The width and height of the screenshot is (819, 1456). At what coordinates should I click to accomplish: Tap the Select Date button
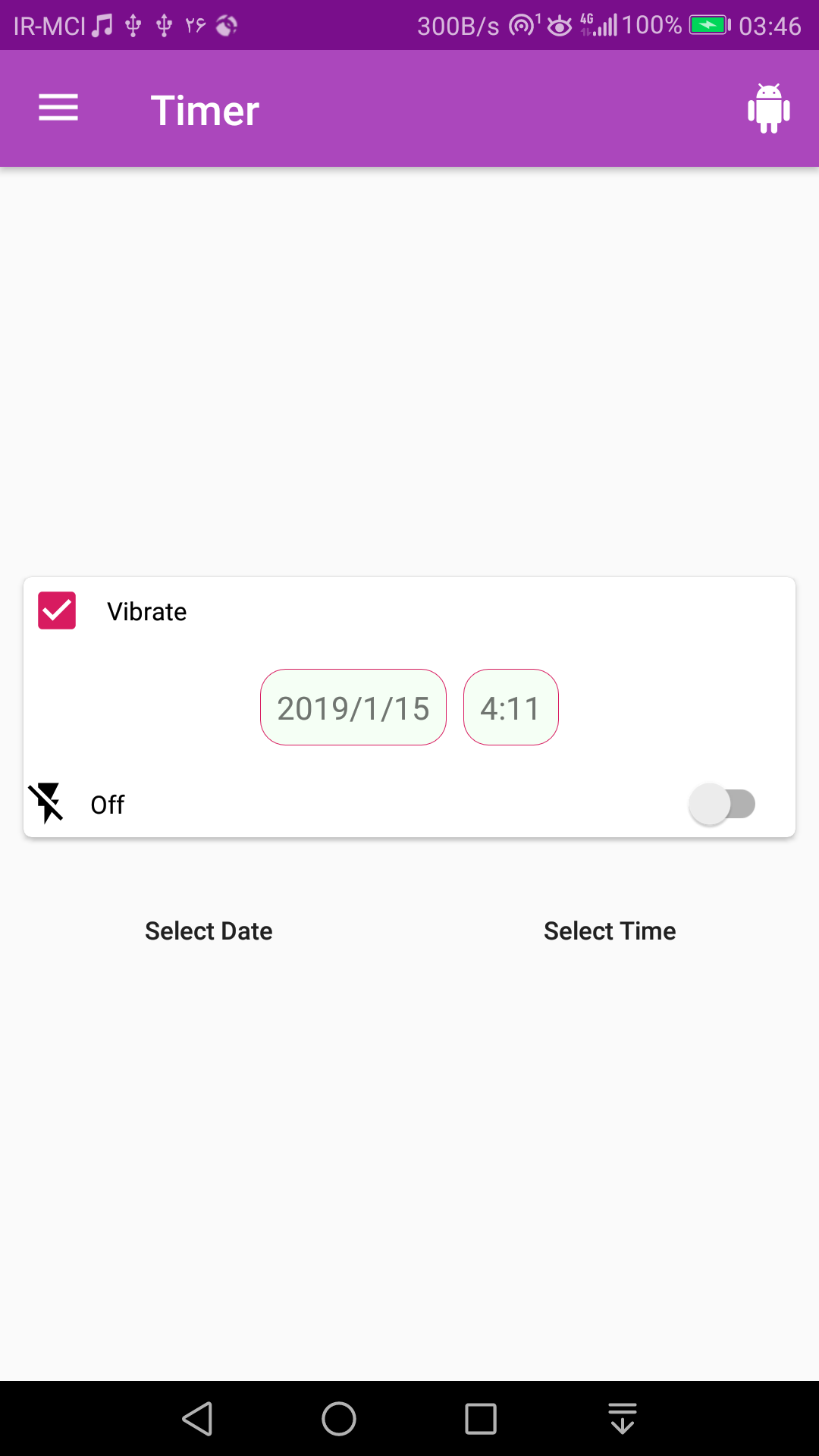[209, 930]
